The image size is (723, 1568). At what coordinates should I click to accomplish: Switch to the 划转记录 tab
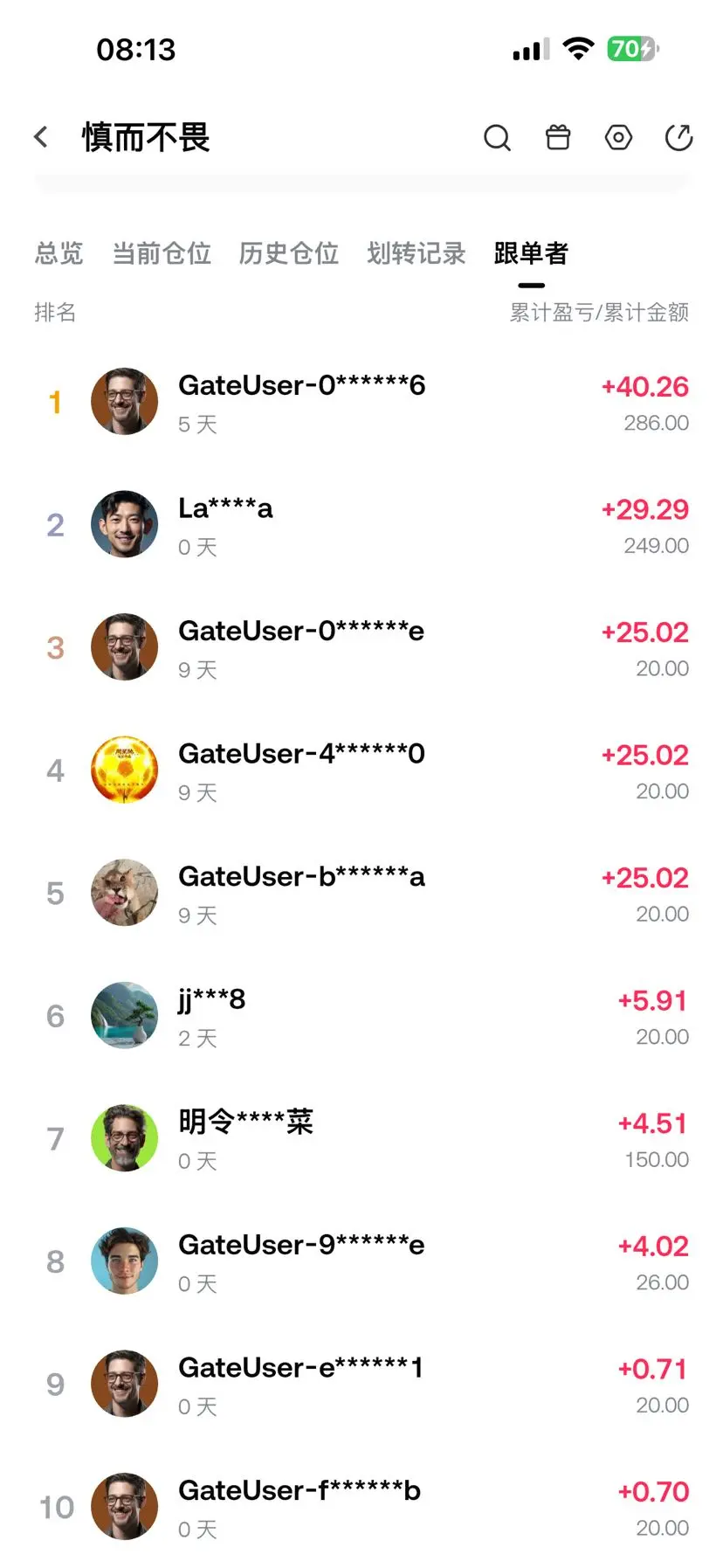point(417,253)
